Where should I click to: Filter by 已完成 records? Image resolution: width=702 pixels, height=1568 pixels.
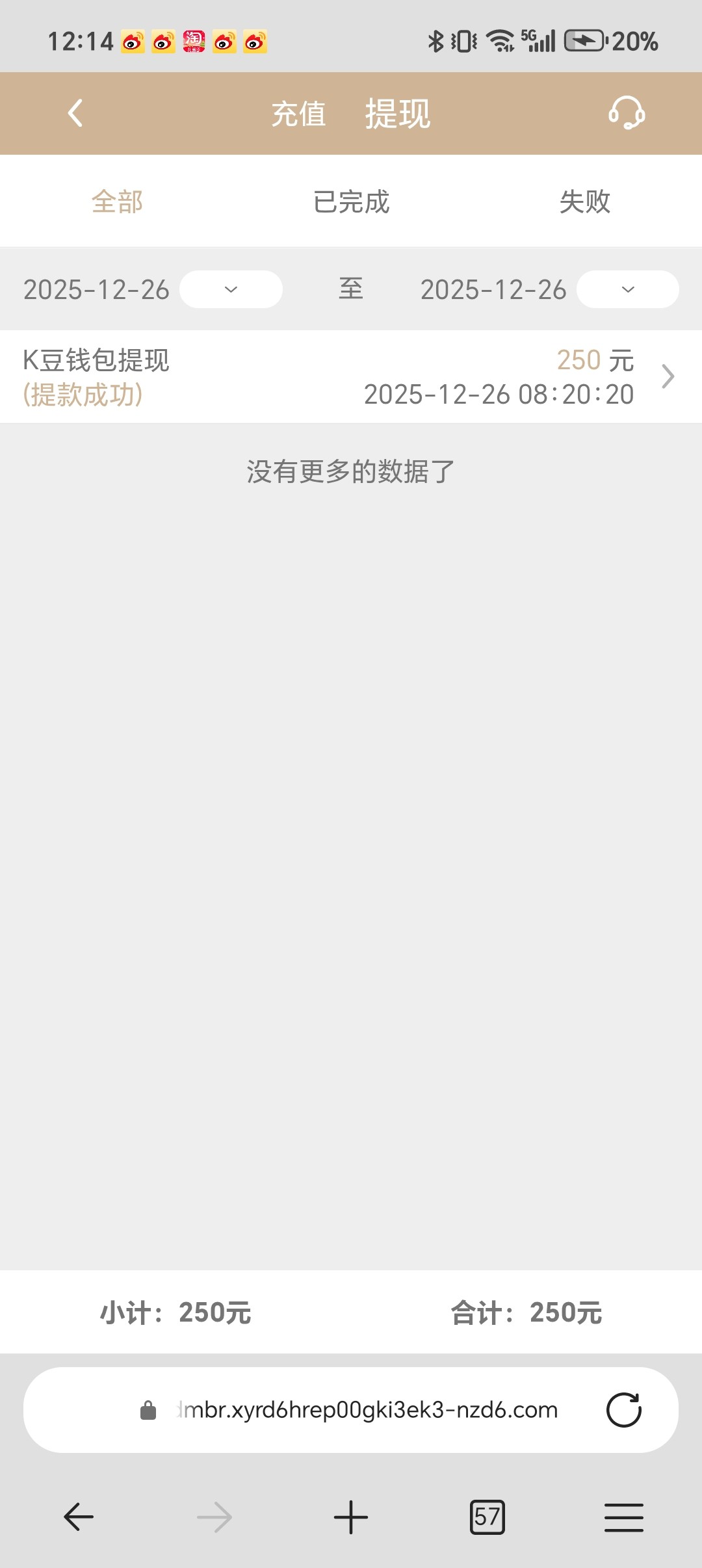pos(351,202)
